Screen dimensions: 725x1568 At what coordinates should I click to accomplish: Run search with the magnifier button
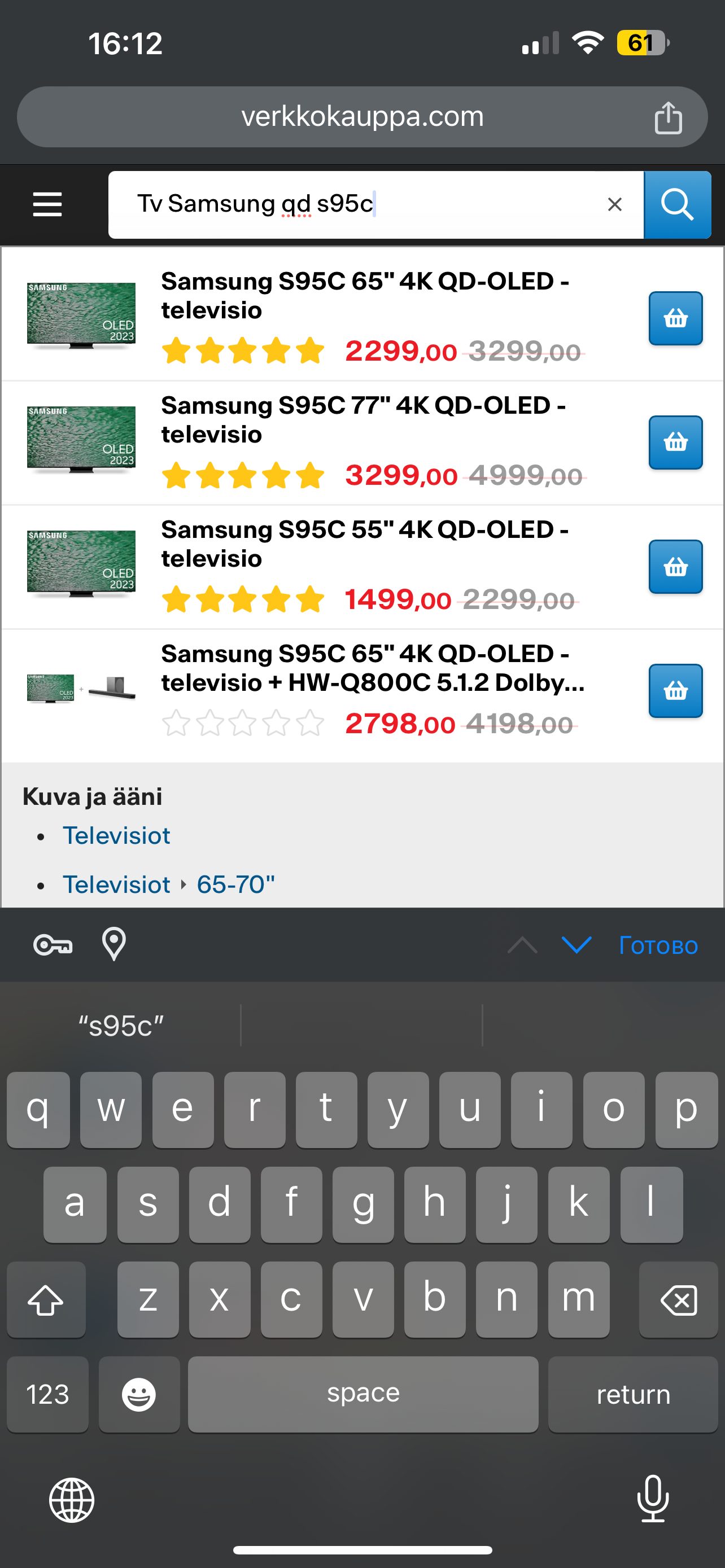(x=677, y=204)
